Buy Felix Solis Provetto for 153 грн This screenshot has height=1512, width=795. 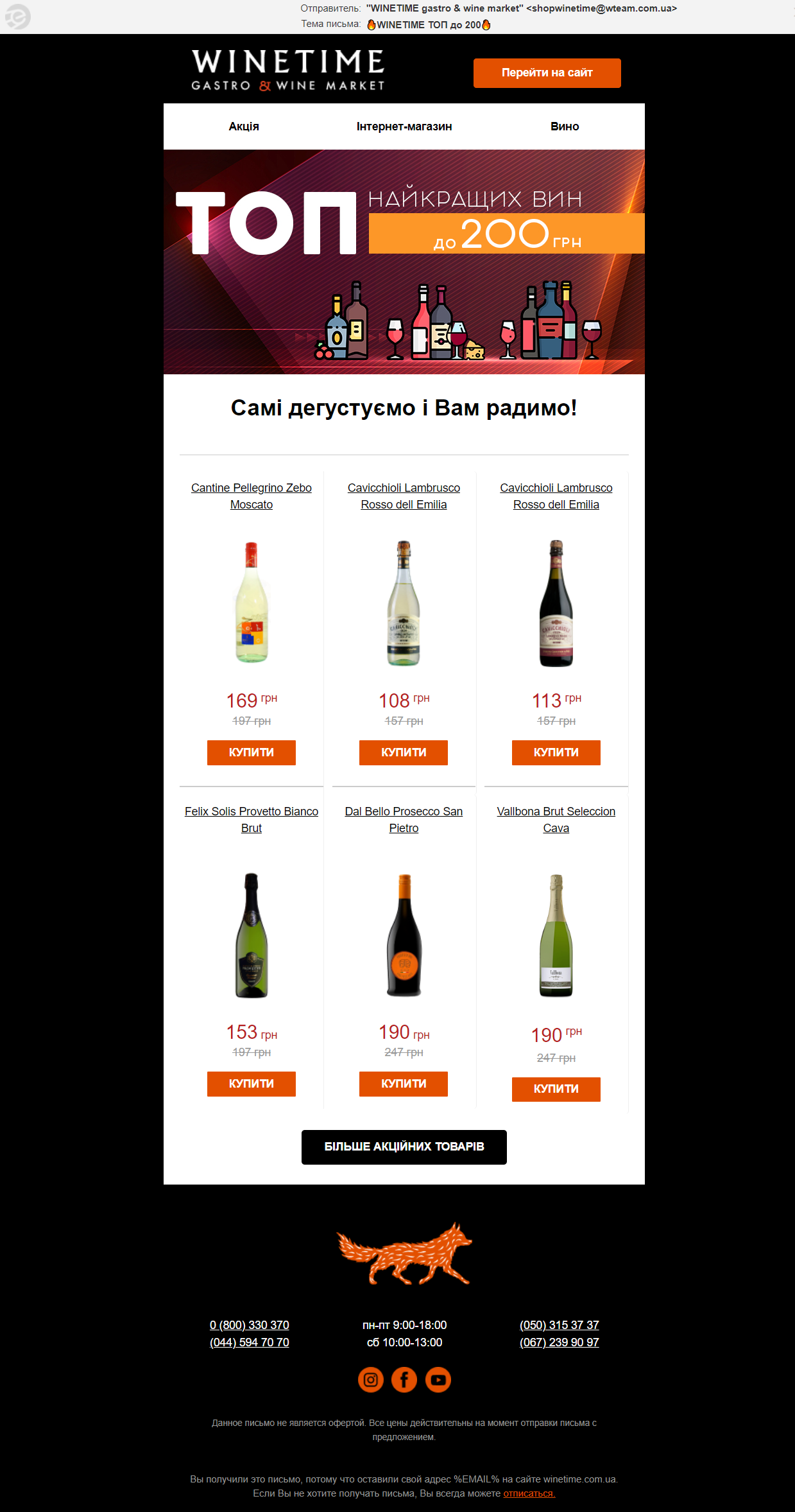252,1084
